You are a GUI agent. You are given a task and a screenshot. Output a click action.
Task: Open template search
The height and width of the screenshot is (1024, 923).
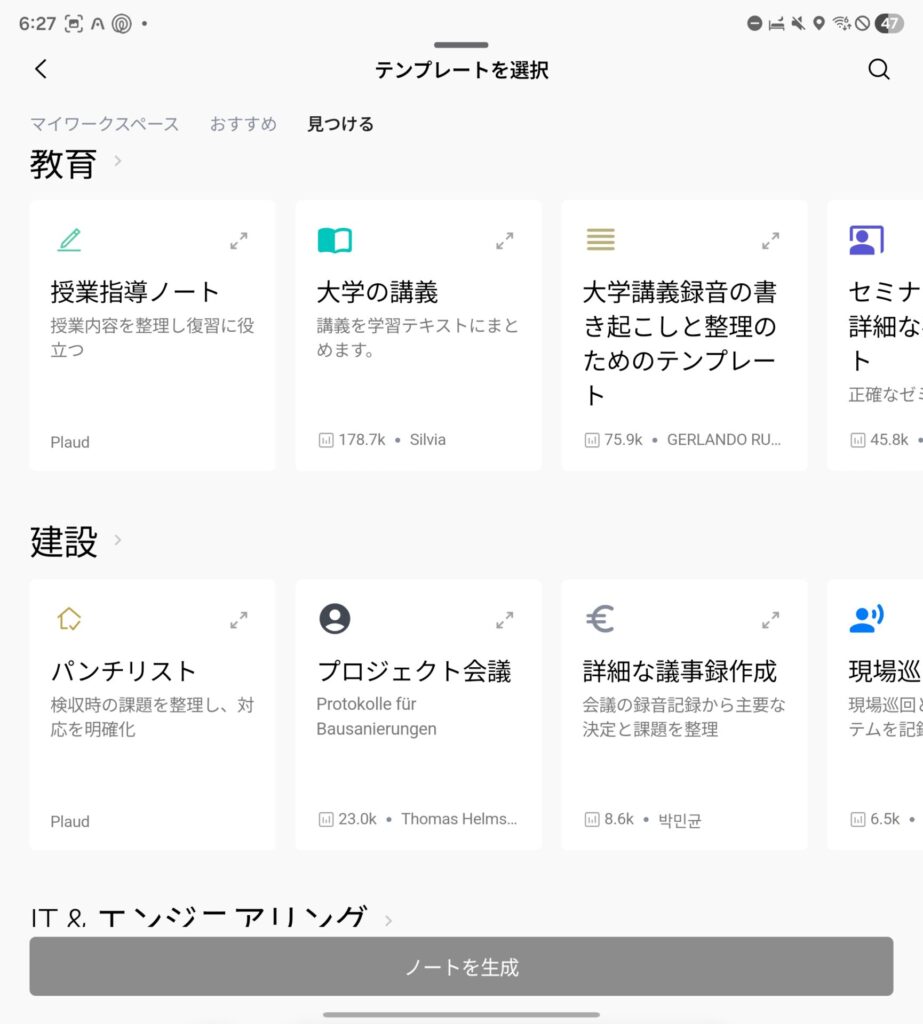click(x=878, y=69)
